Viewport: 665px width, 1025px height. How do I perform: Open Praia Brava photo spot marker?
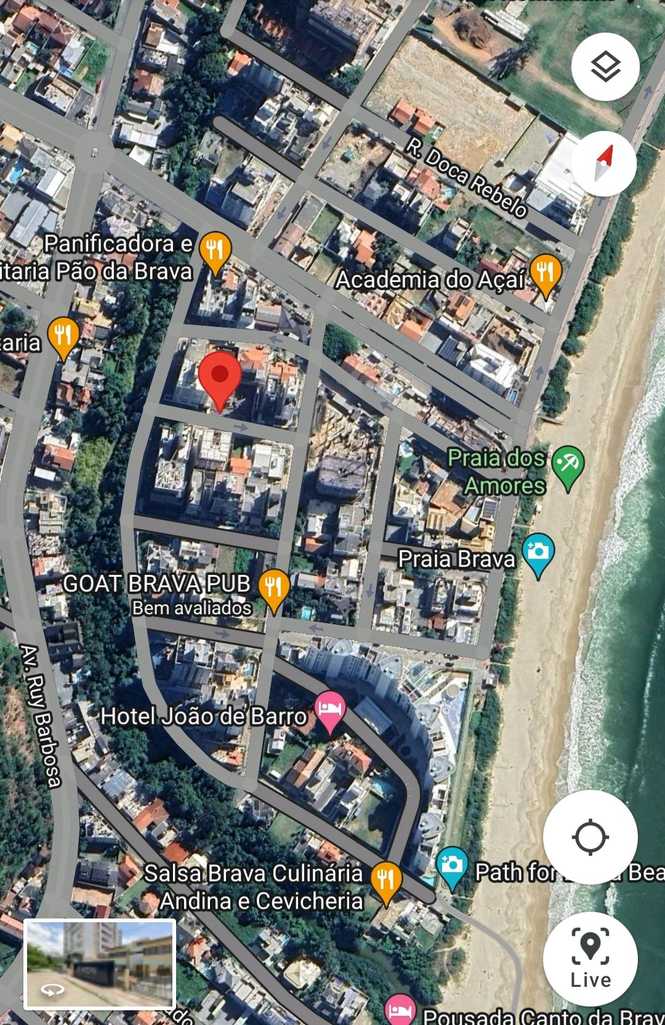point(538,553)
